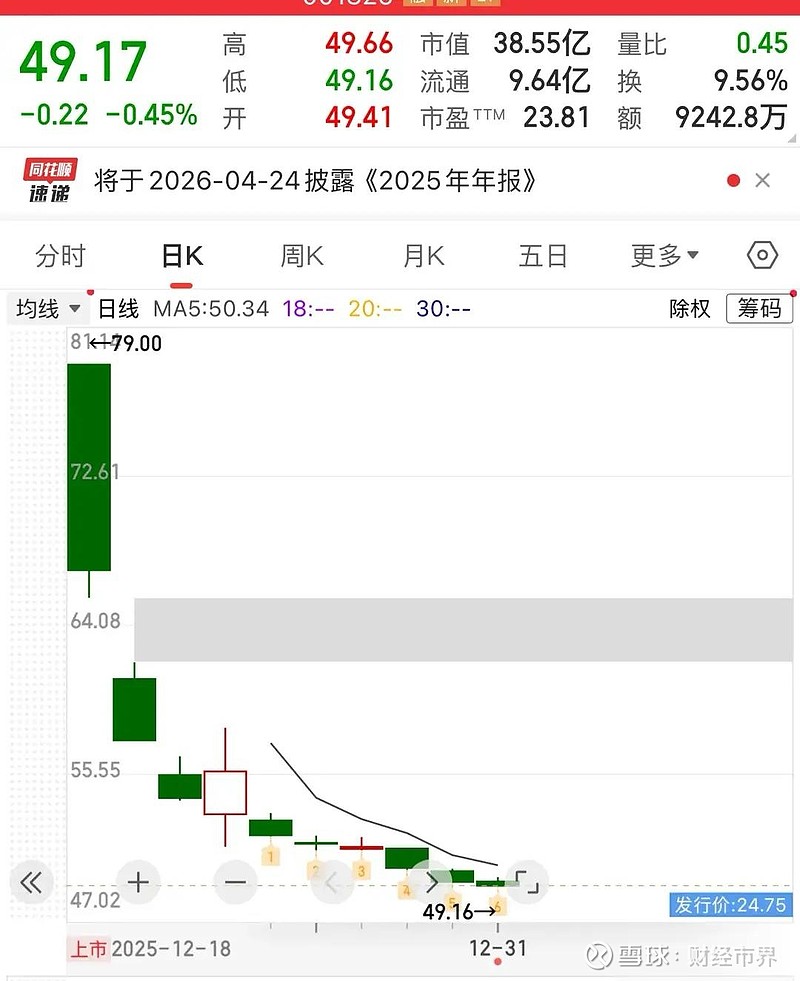The width and height of the screenshot is (800, 981).
Task: Change the 除权 adjustment setting
Action: tap(690, 309)
